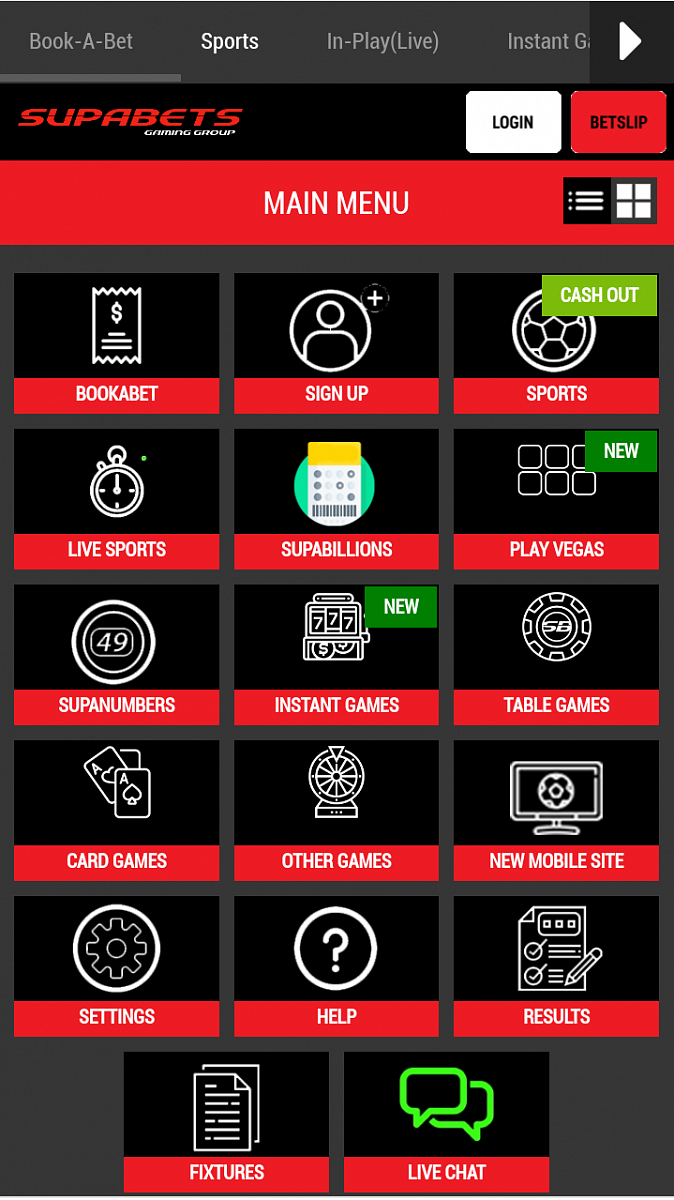This screenshot has height=1200, width=674.
Task: Start a LIVE CHAT
Action: pyautogui.click(x=446, y=1122)
